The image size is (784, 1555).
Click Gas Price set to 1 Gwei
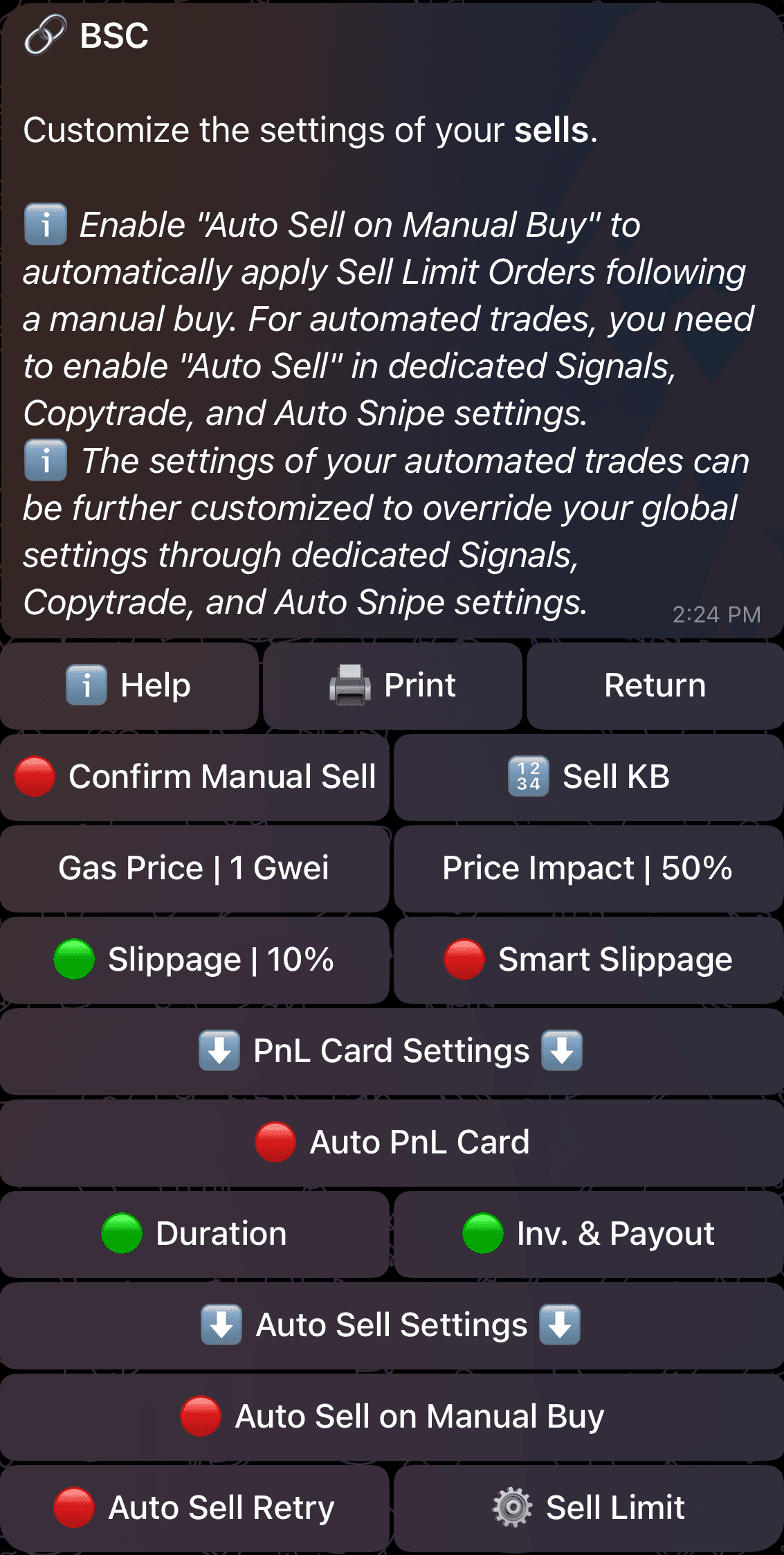194,868
